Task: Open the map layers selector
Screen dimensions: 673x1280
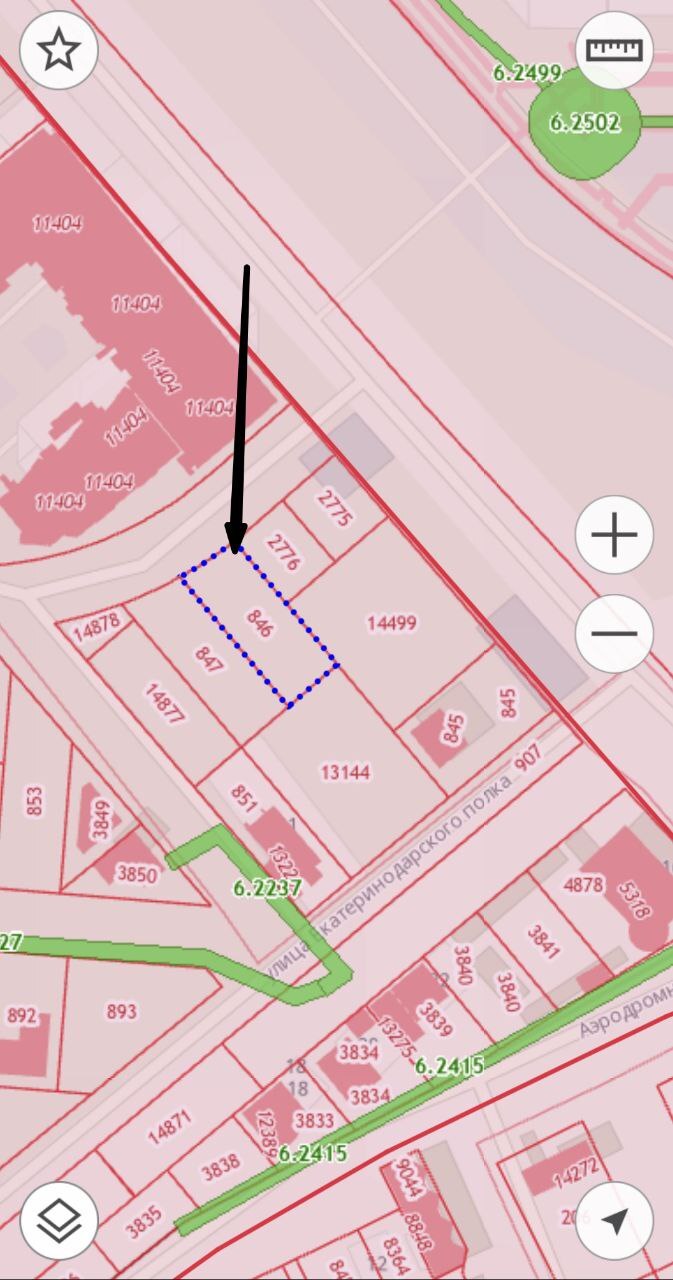Action: (x=59, y=1221)
